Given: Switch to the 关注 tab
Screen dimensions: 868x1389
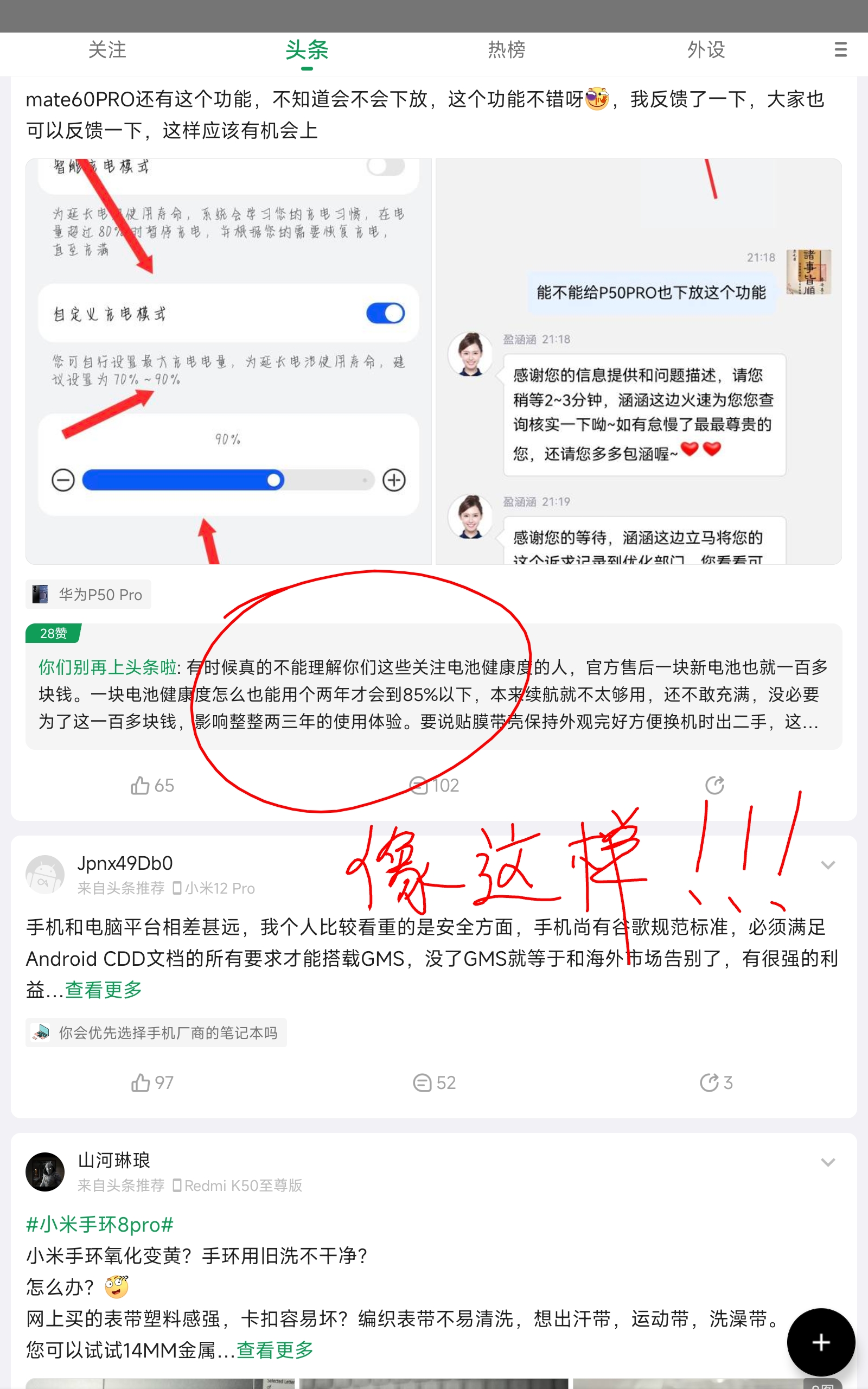Looking at the screenshot, I should coord(107,50).
